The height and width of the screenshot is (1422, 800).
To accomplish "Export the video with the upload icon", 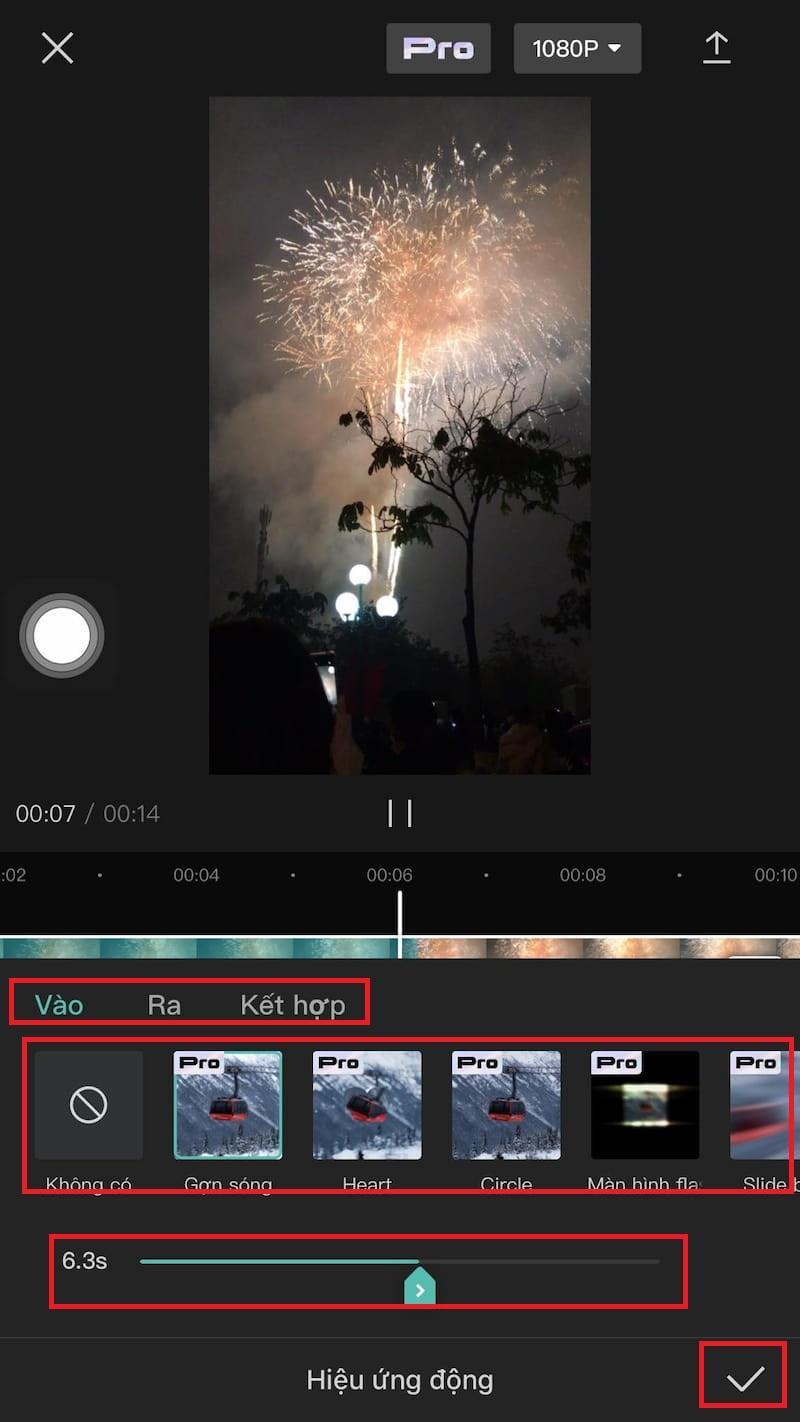I will 716,48.
